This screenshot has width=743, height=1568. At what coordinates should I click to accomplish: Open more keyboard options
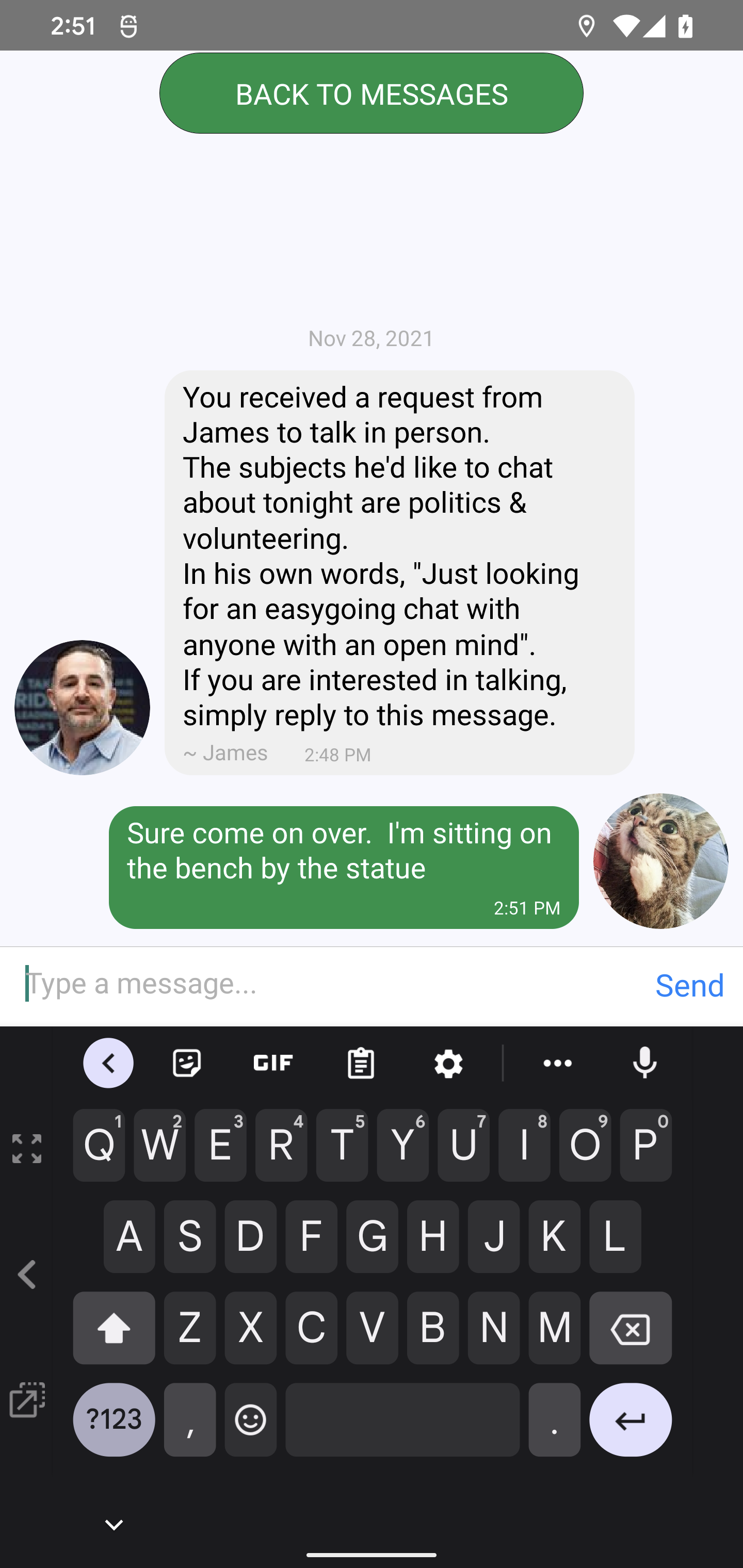click(557, 1064)
